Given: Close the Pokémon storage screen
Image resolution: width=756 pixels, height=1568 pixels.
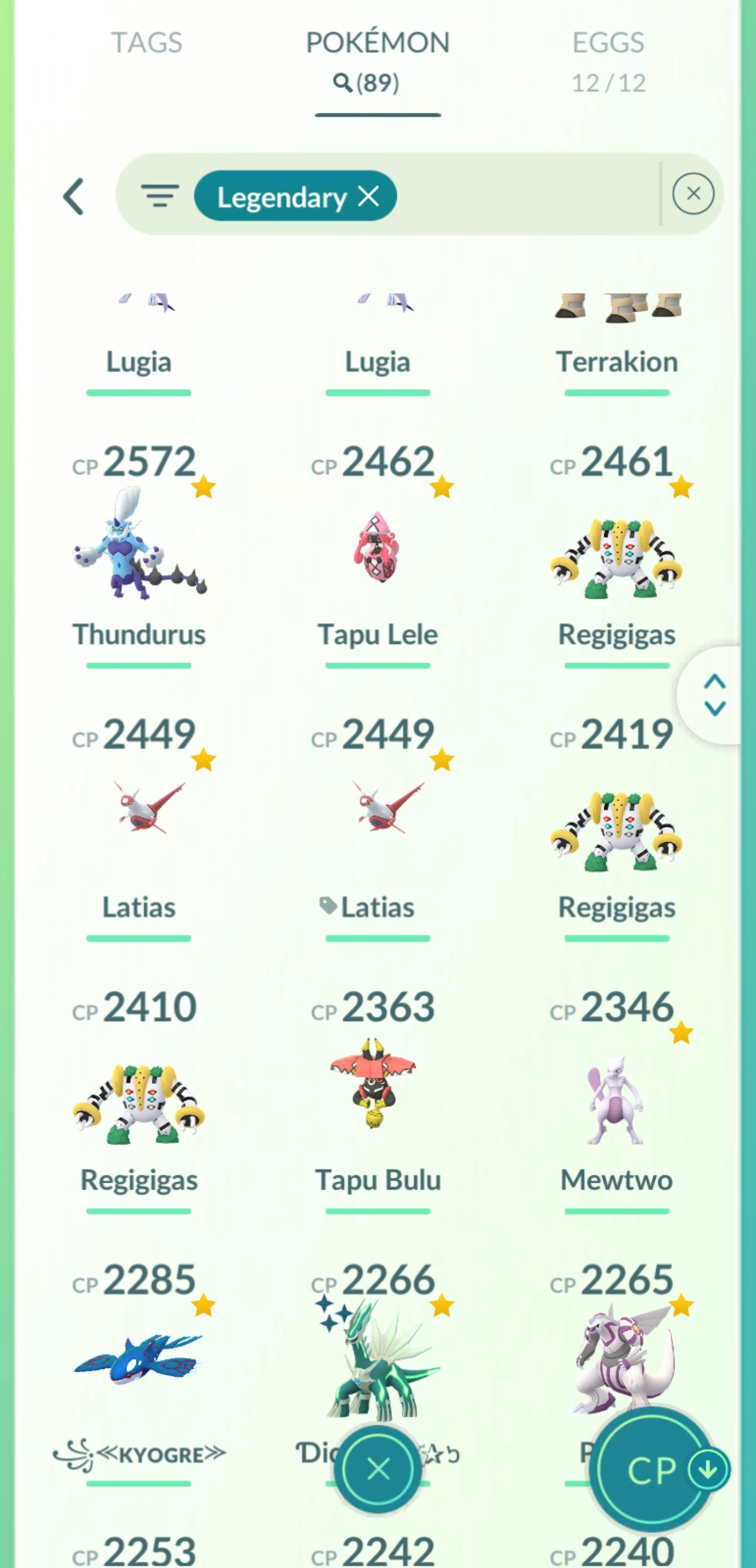Looking at the screenshot, I should (377, 1469).
